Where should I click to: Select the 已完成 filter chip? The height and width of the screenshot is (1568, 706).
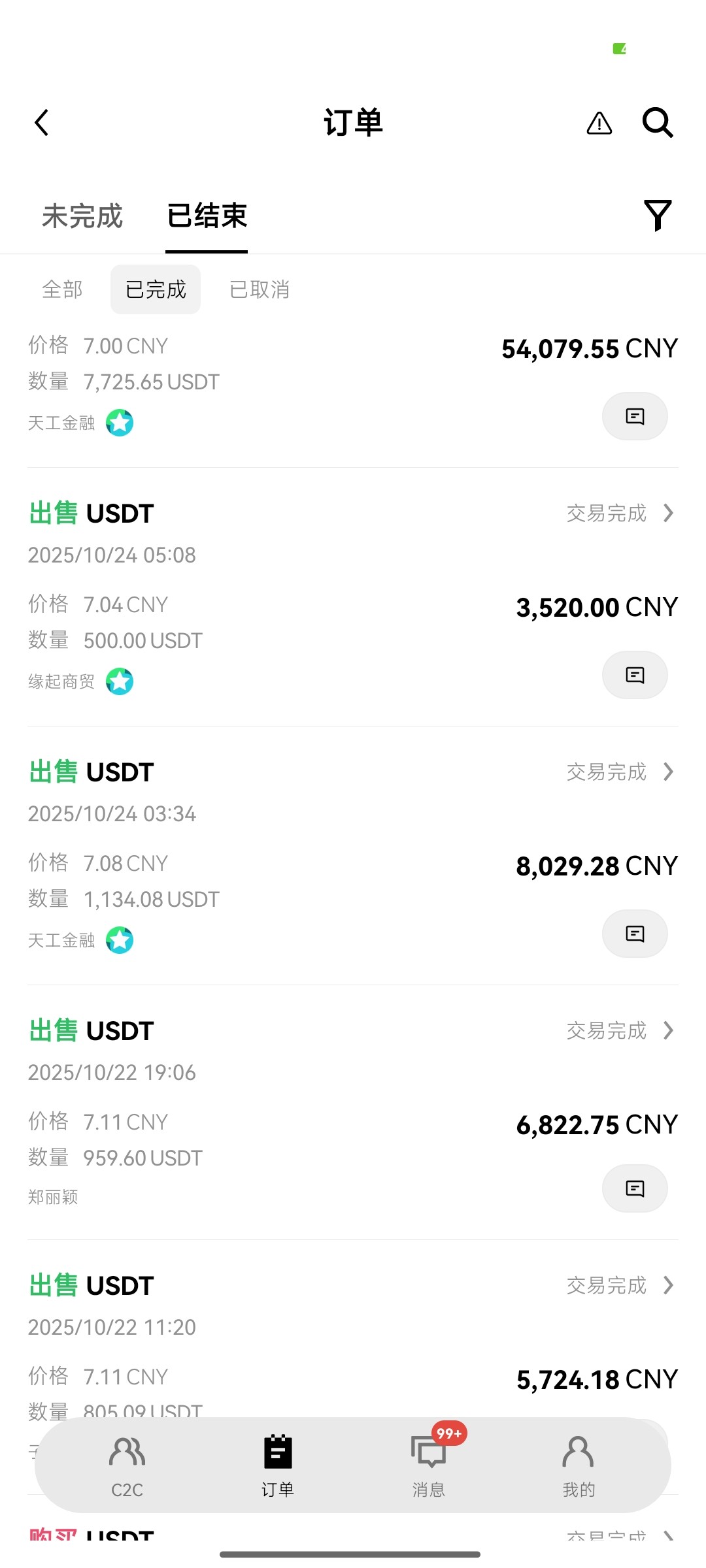pos(156,289)
